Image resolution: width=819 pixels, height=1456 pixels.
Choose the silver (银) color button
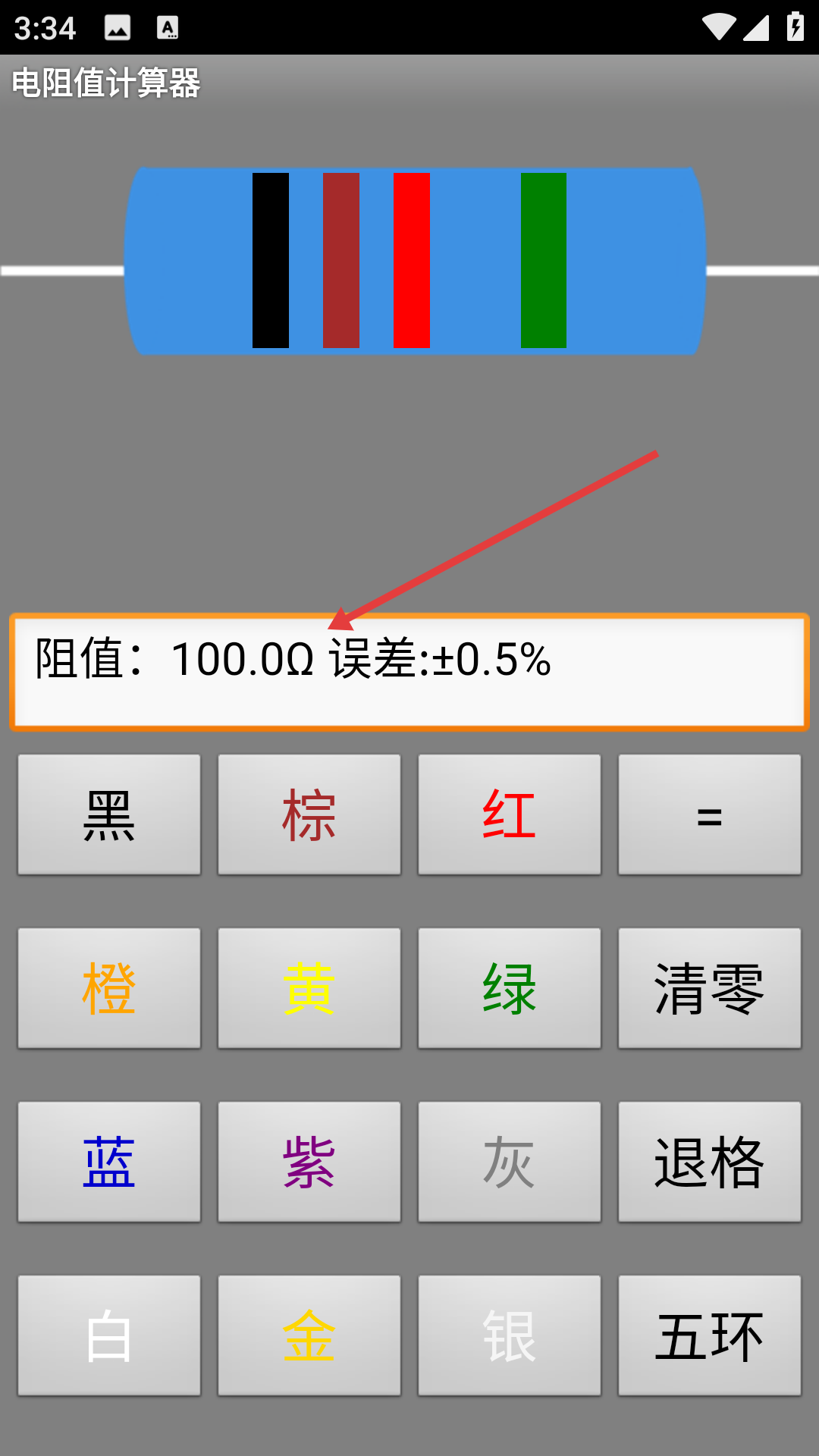pyautogui.click(x=510, y=1335)
